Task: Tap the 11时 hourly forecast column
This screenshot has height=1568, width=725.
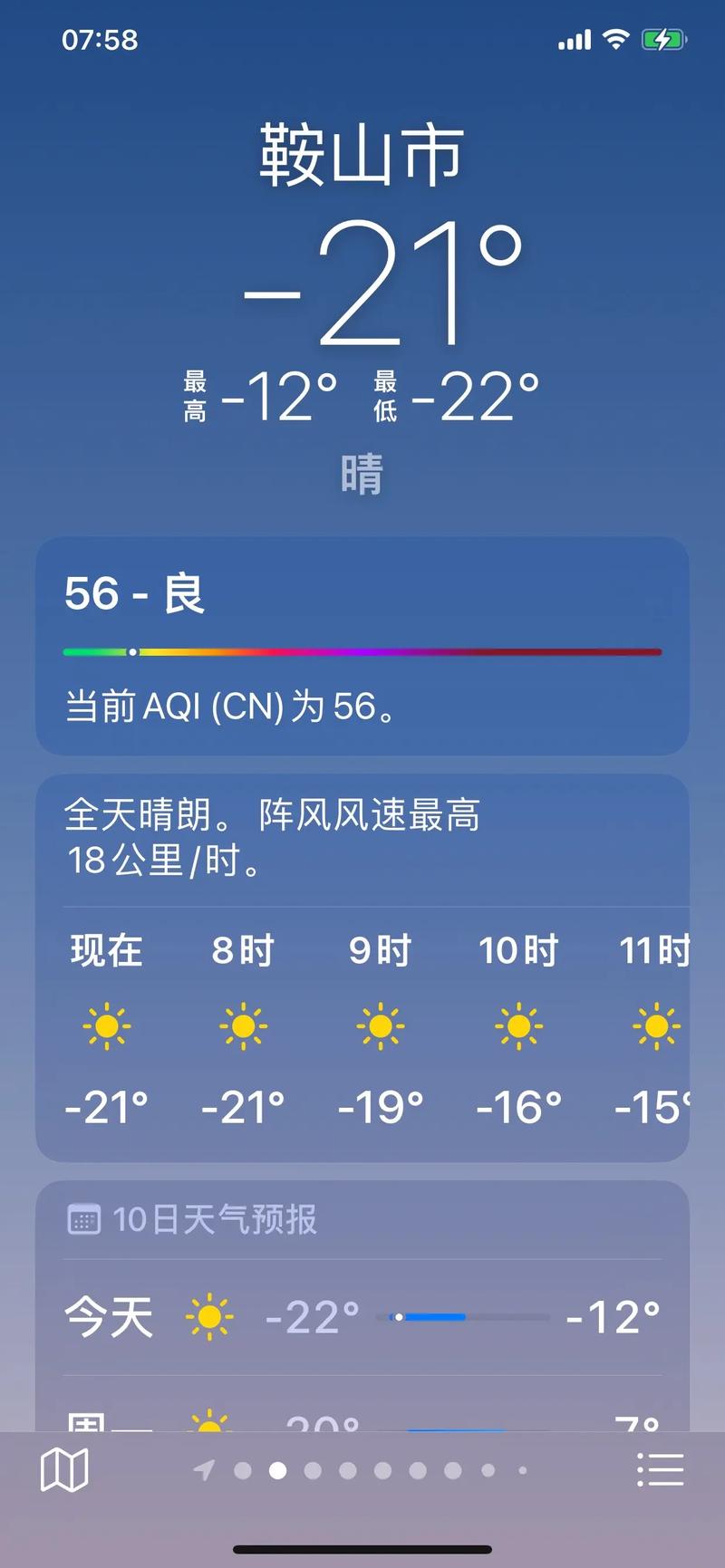Action: (x=654, y=1026)
